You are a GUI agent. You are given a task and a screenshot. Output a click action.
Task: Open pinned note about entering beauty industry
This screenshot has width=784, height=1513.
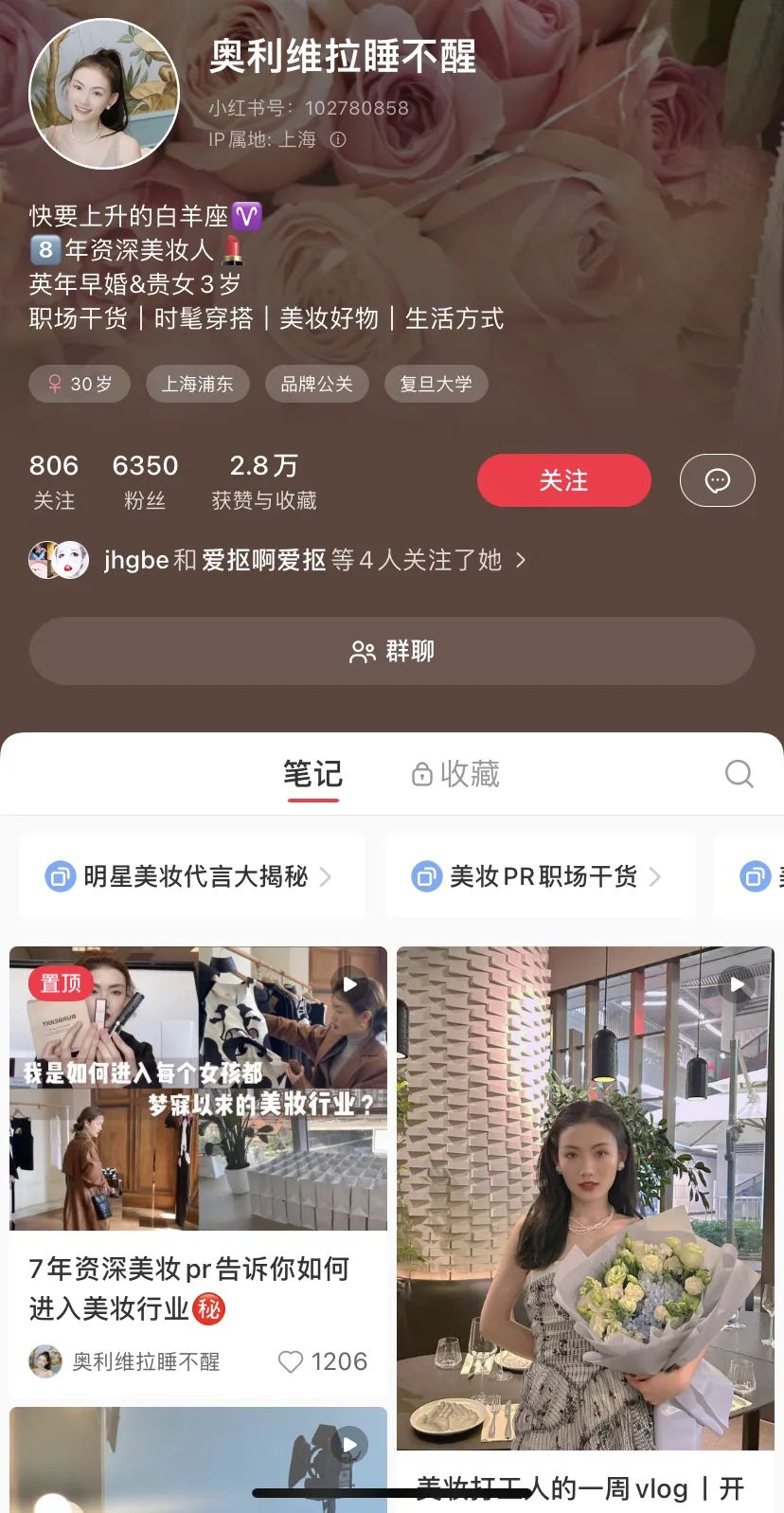click(x=198, y=1088)
